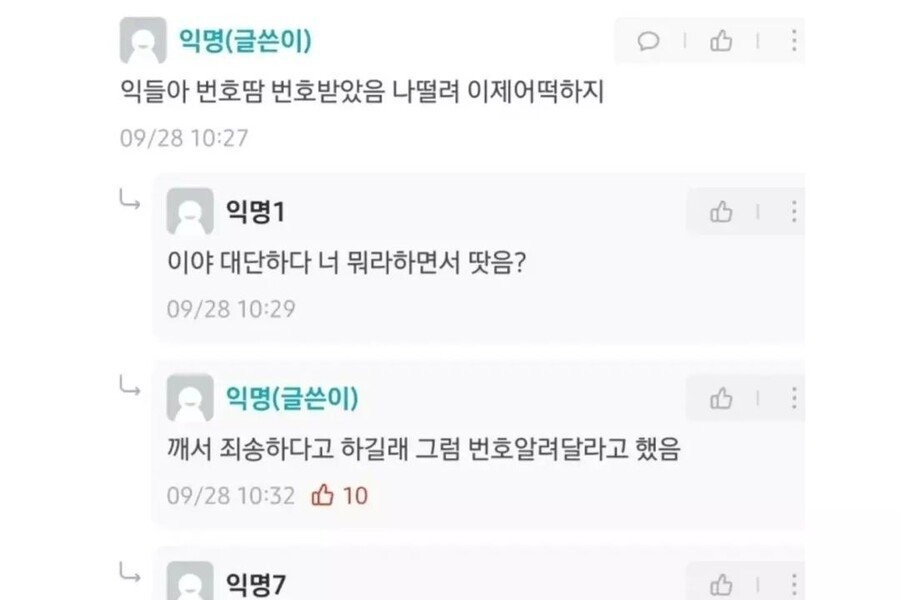Like 익명1's reply
The image size is (900, 600).
tap(721, 212)
